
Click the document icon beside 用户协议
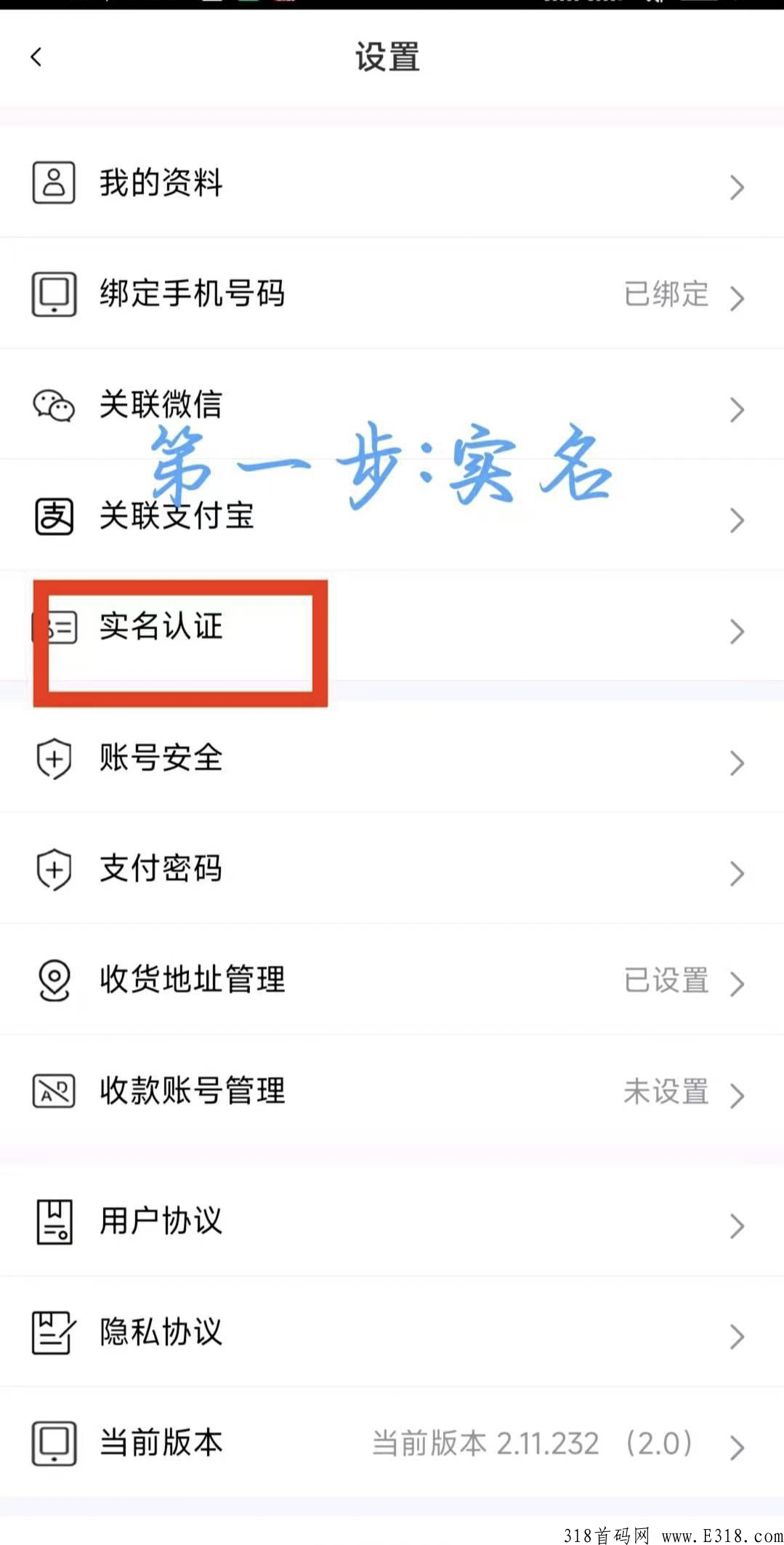[53, 1222]
